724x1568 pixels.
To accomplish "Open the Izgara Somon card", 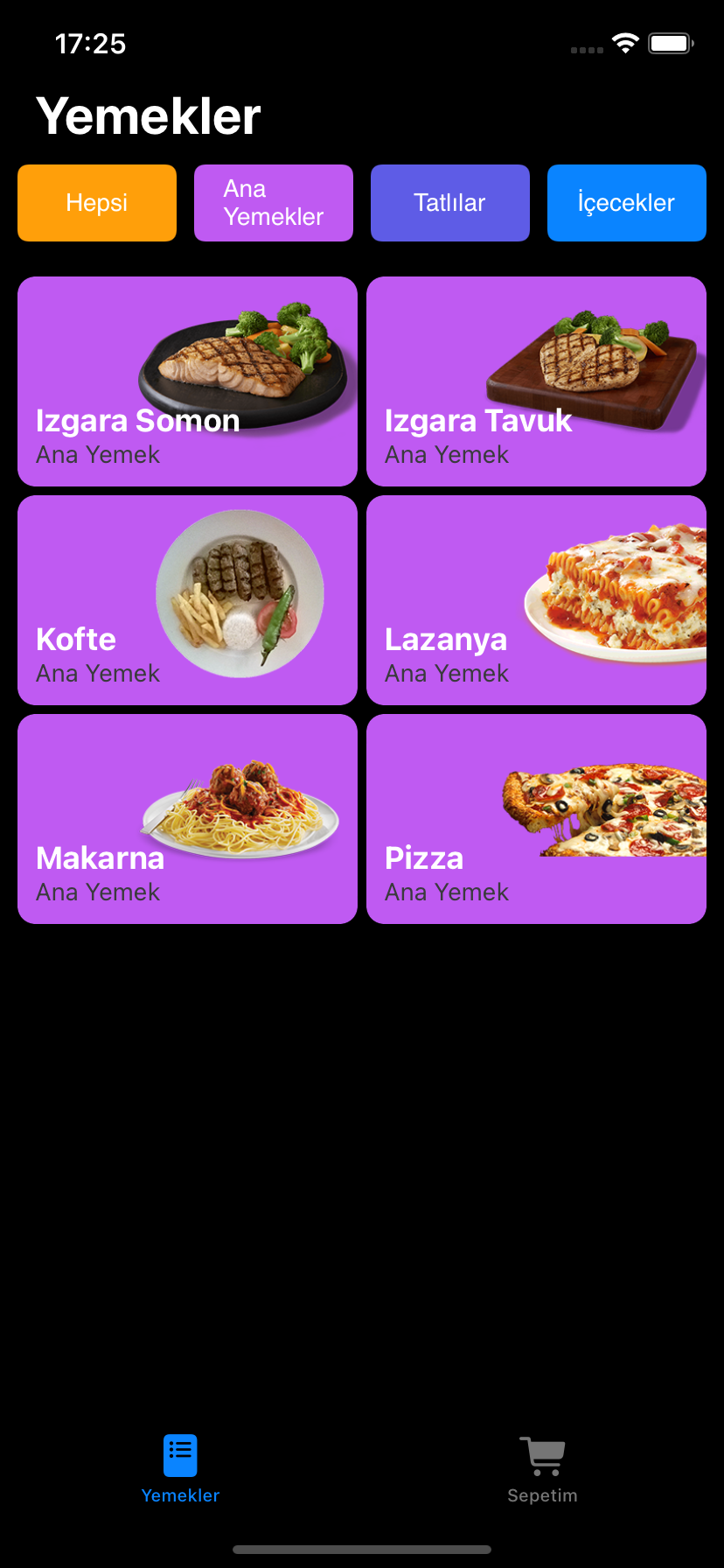I will click(x=187, y=381).
